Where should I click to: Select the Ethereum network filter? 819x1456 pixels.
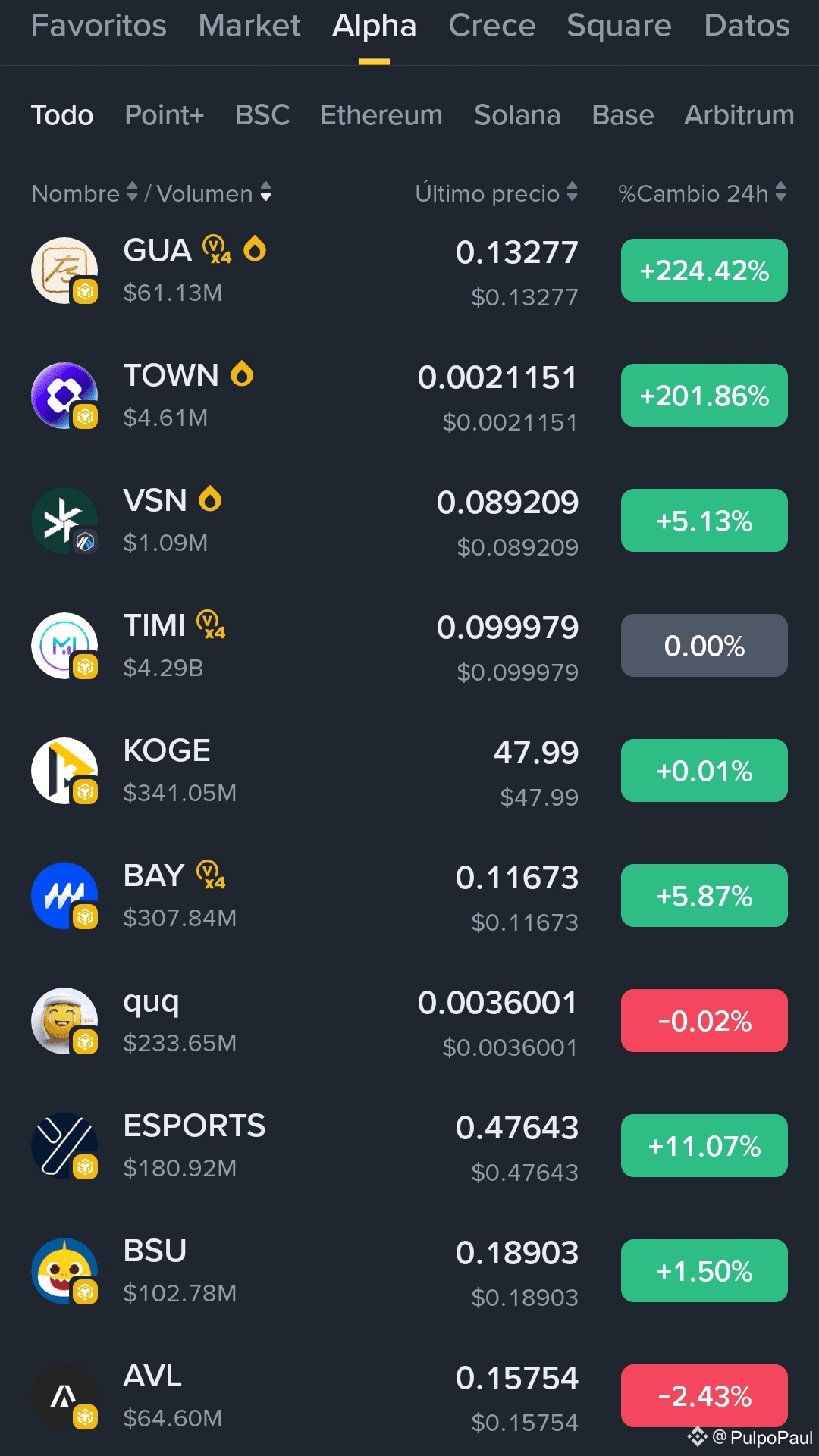[381, 115]
